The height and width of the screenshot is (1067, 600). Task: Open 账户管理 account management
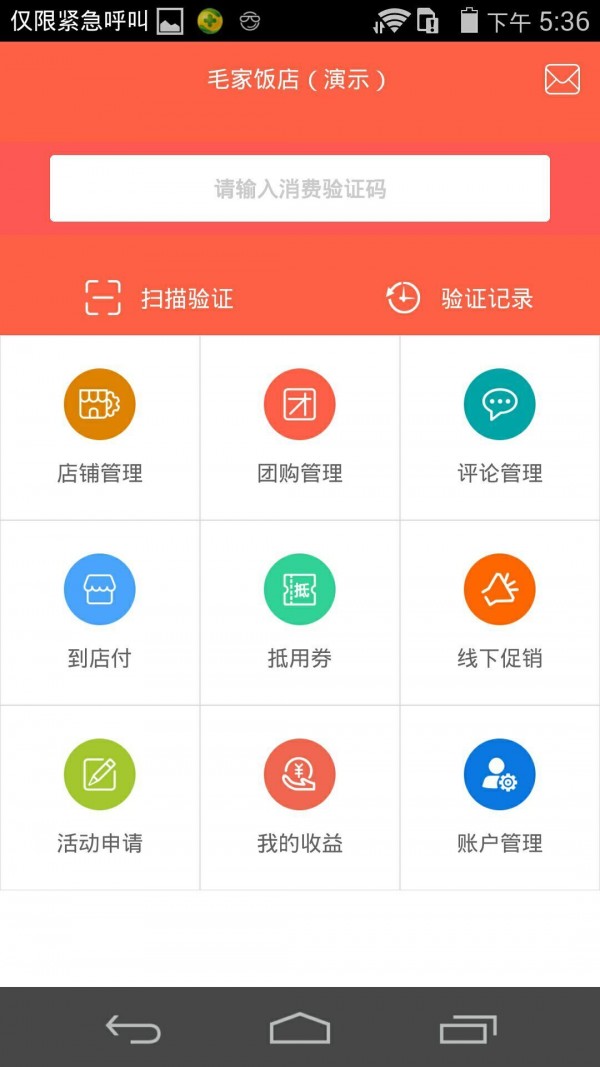click(500, 798)
